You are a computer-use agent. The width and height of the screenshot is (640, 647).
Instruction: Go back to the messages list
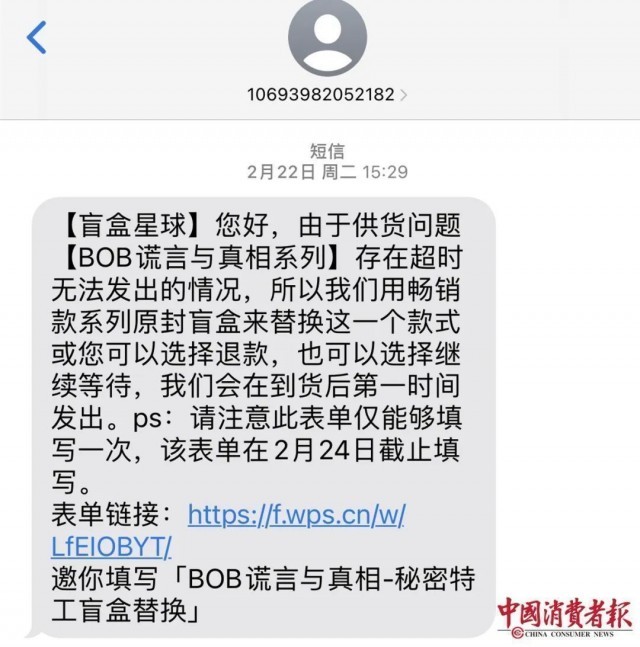(x=36, y=38)
